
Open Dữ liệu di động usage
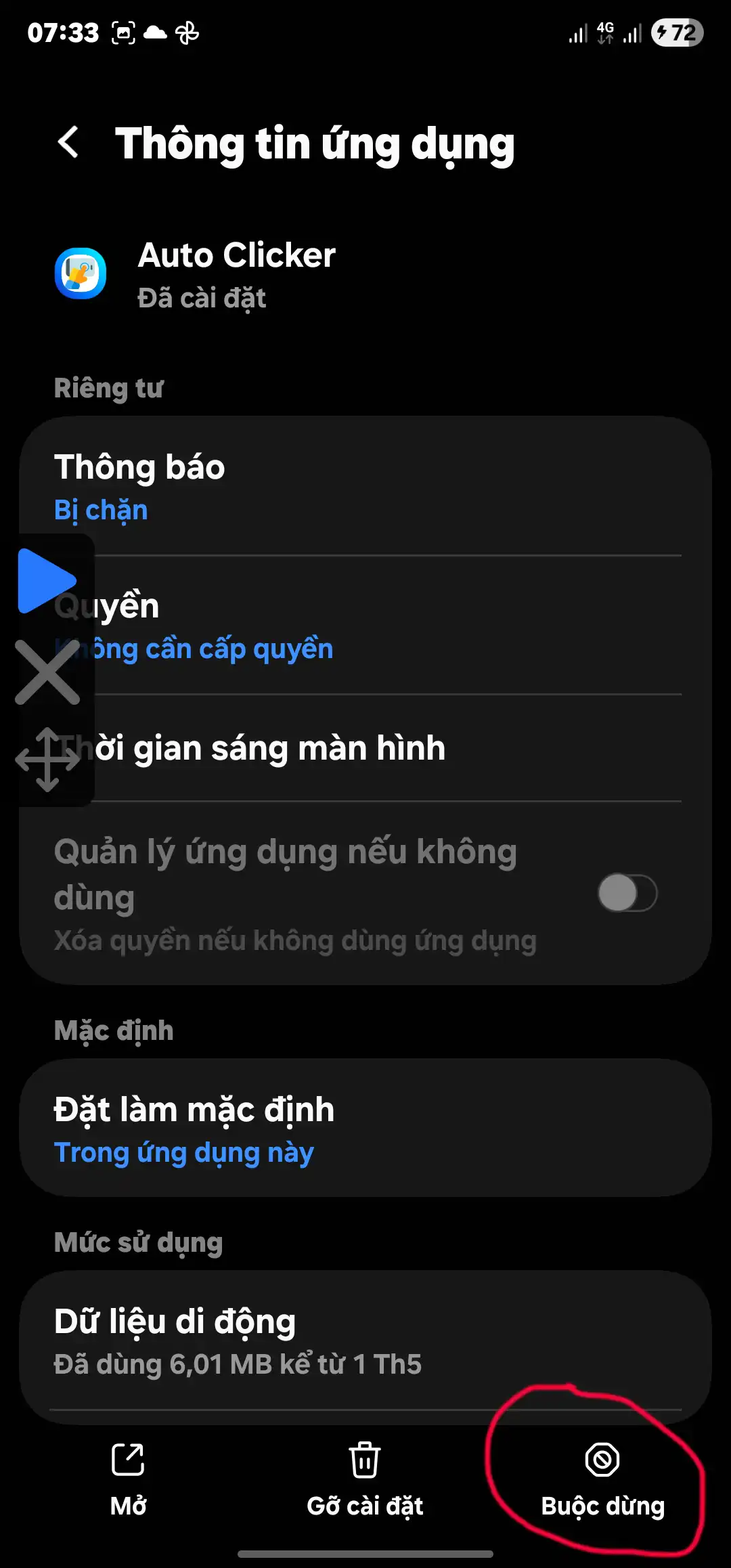[365, 1341]
